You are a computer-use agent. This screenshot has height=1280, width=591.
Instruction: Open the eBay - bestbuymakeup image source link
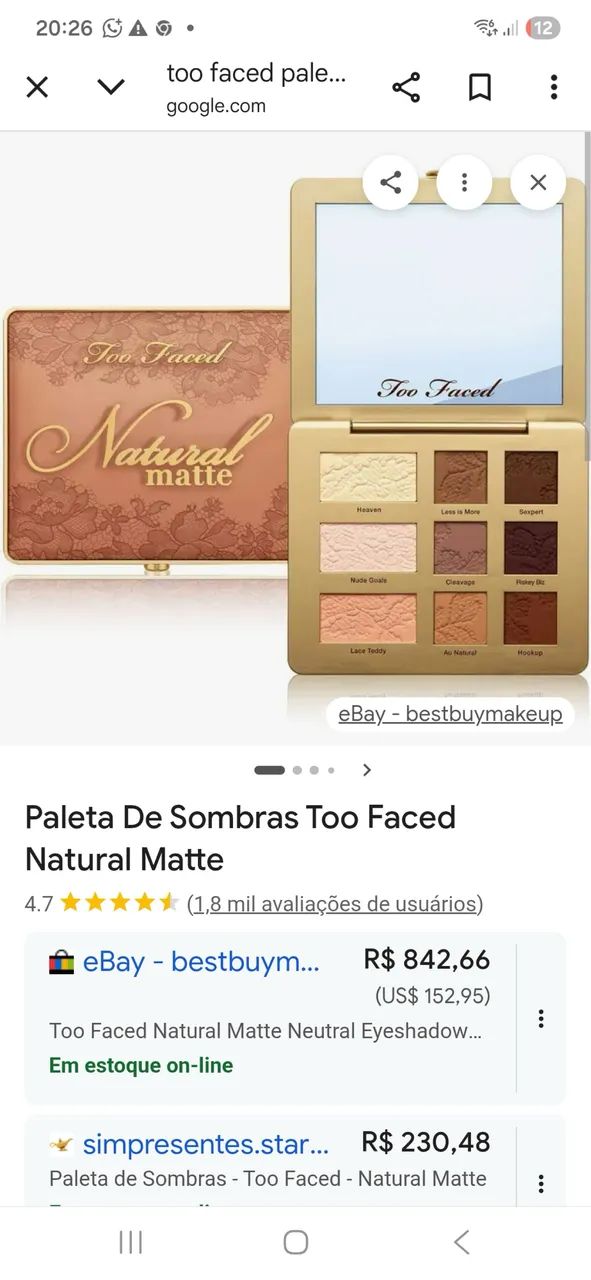(x=450, y=713)
